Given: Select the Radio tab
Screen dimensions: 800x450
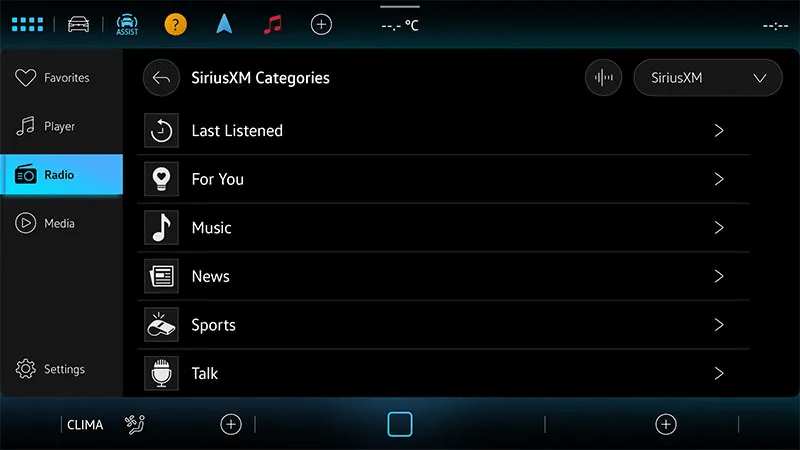Looking at the screenshot, I should [61, 175].
